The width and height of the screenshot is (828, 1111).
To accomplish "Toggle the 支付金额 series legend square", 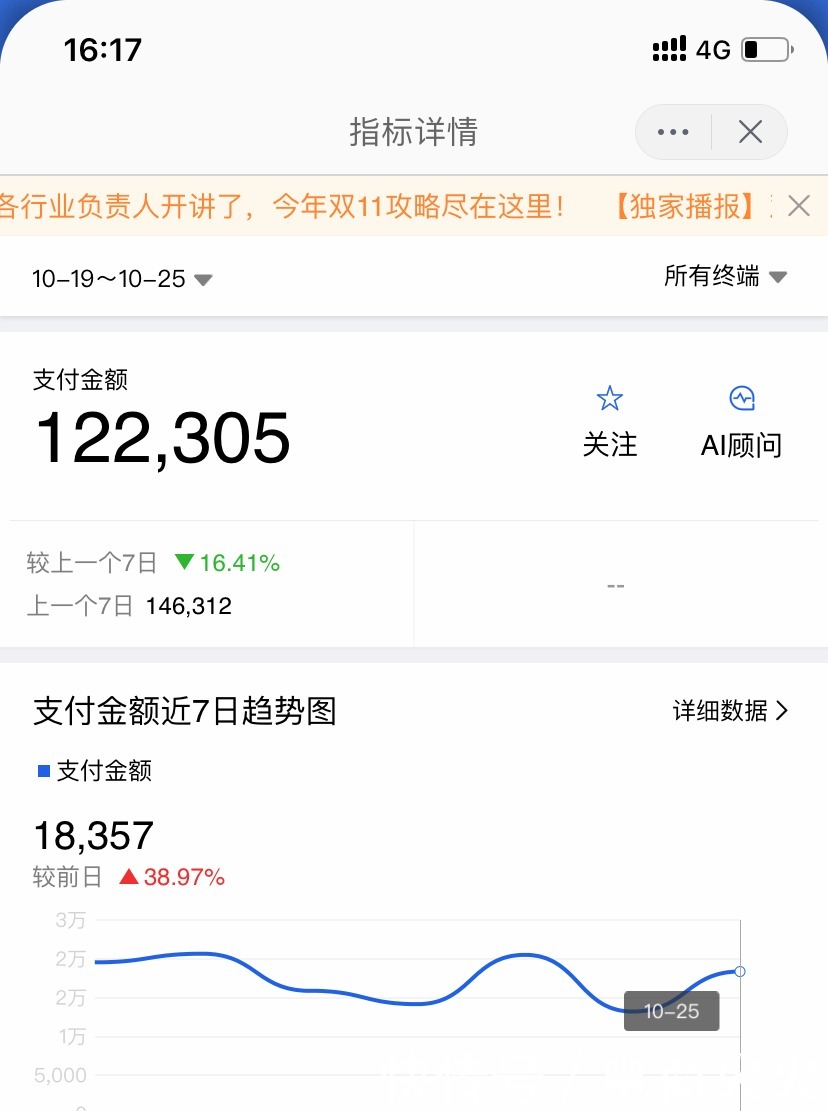I will pos(41,771).
